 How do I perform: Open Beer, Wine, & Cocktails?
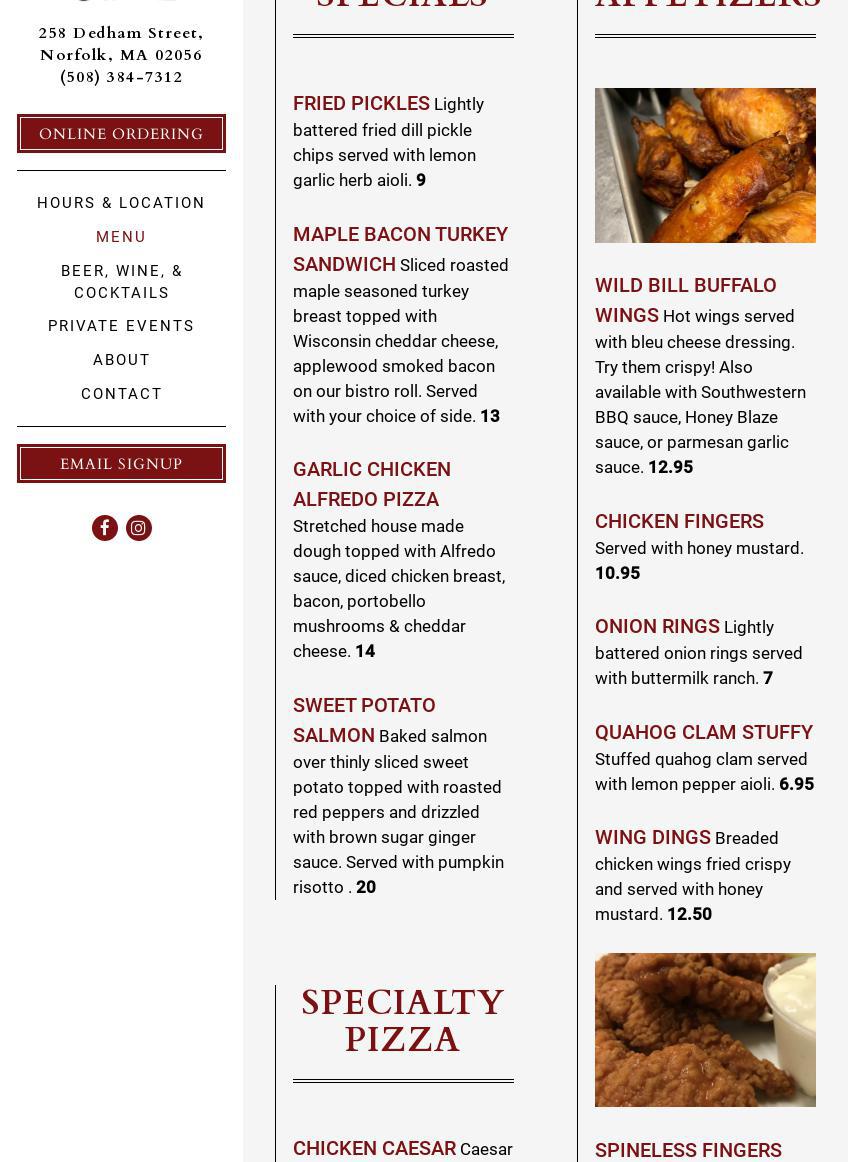click(121, 282)
